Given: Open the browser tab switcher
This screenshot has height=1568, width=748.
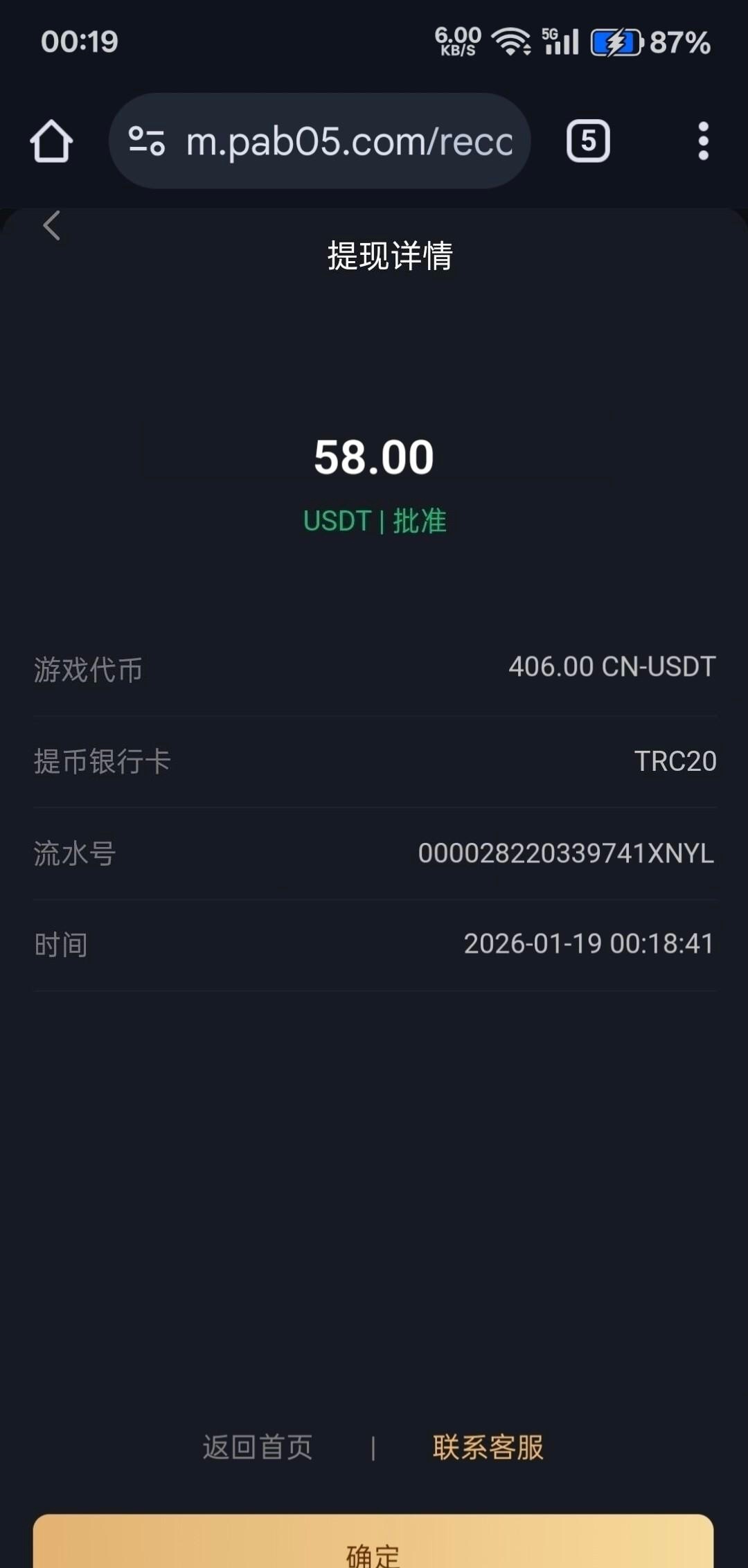Looking at the screenshot, I should [x=588, y=141].
